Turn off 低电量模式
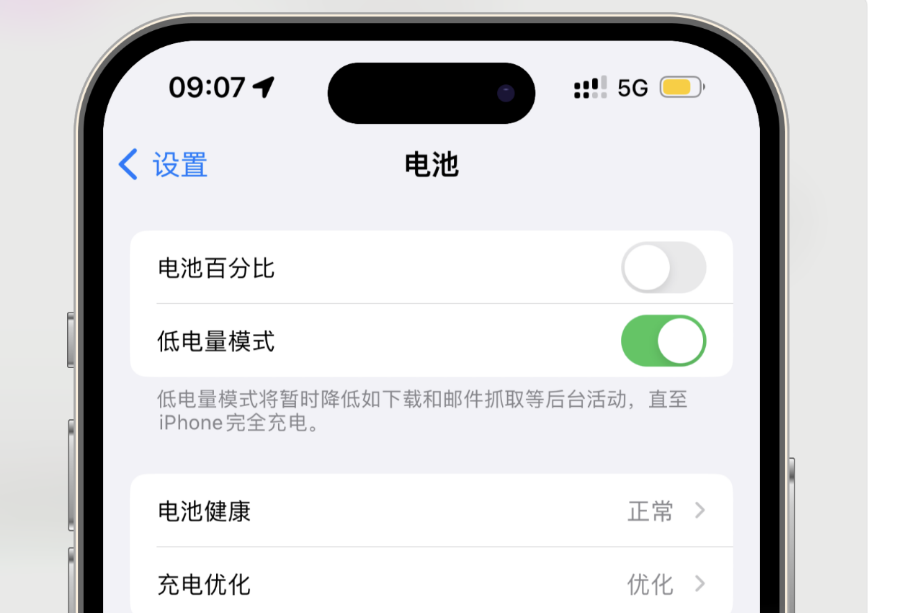The image size is (901, 613). (x=663, y=341)
